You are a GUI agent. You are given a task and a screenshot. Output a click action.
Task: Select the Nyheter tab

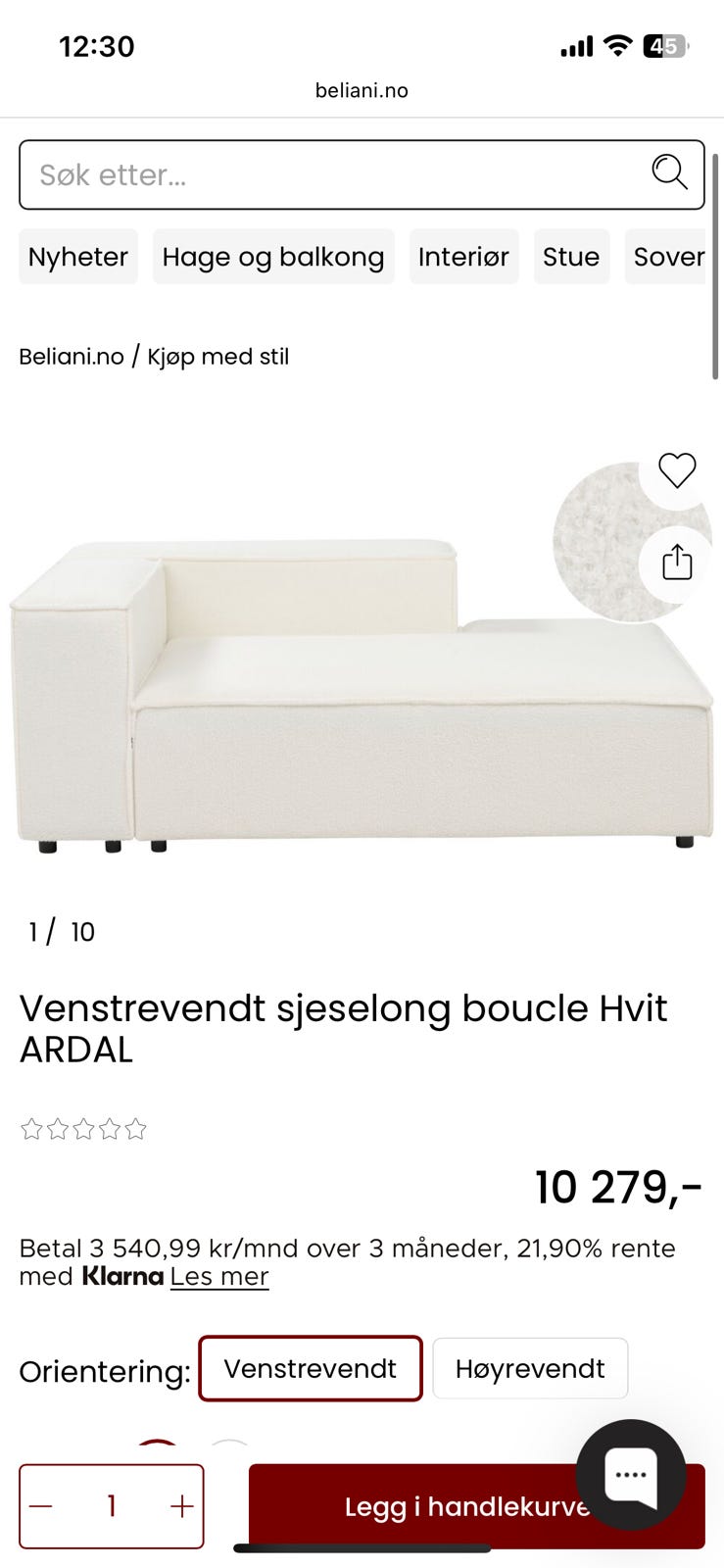coord(78,256)
